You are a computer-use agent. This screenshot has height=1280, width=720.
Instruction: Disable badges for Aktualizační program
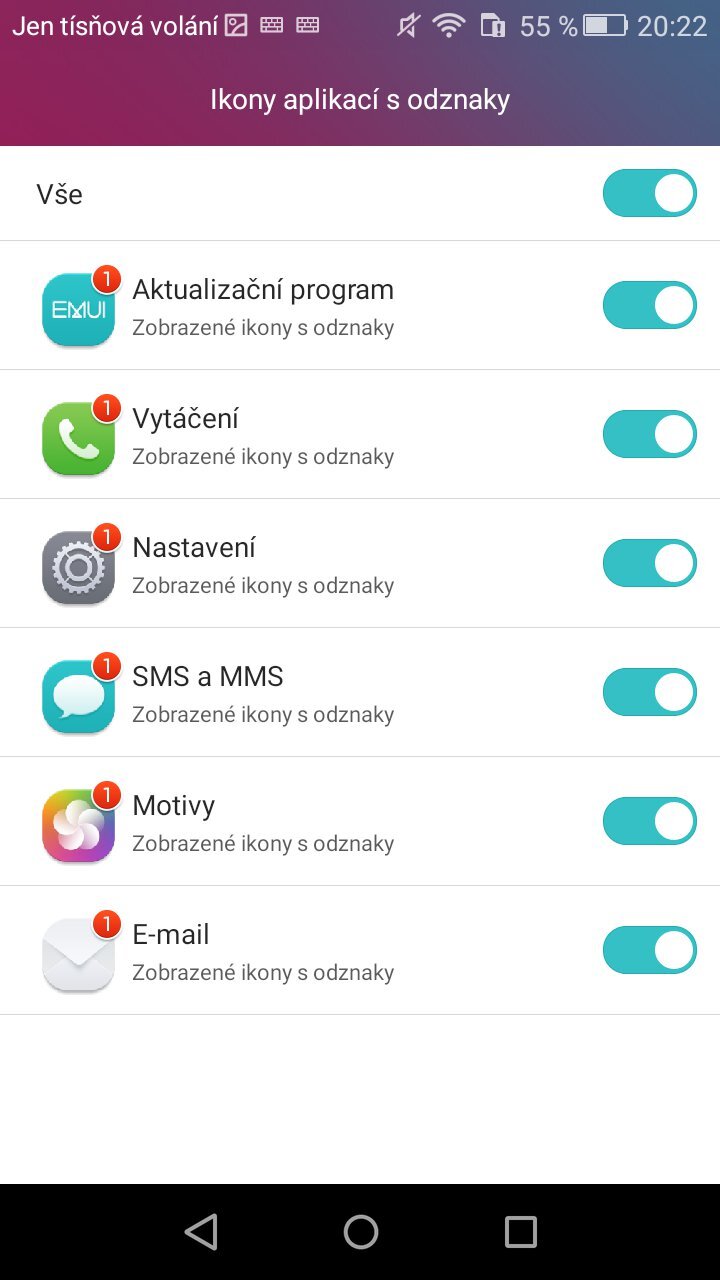[649, 305]
